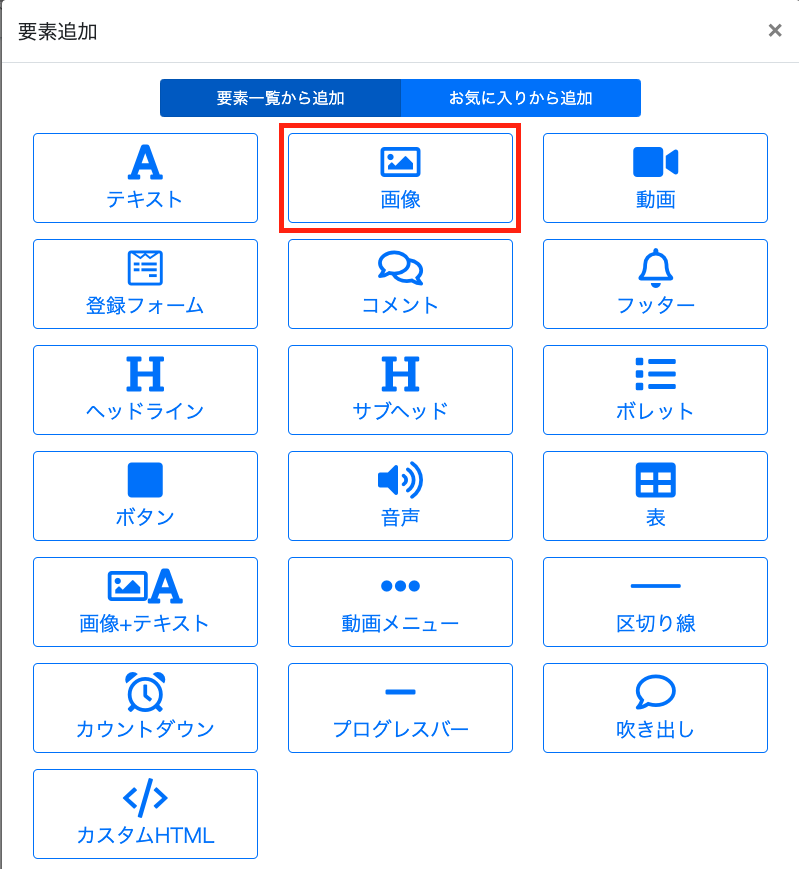Select the 画像 element
The width and height of the screenshot is (799, 869).
(x=400, y=178)
